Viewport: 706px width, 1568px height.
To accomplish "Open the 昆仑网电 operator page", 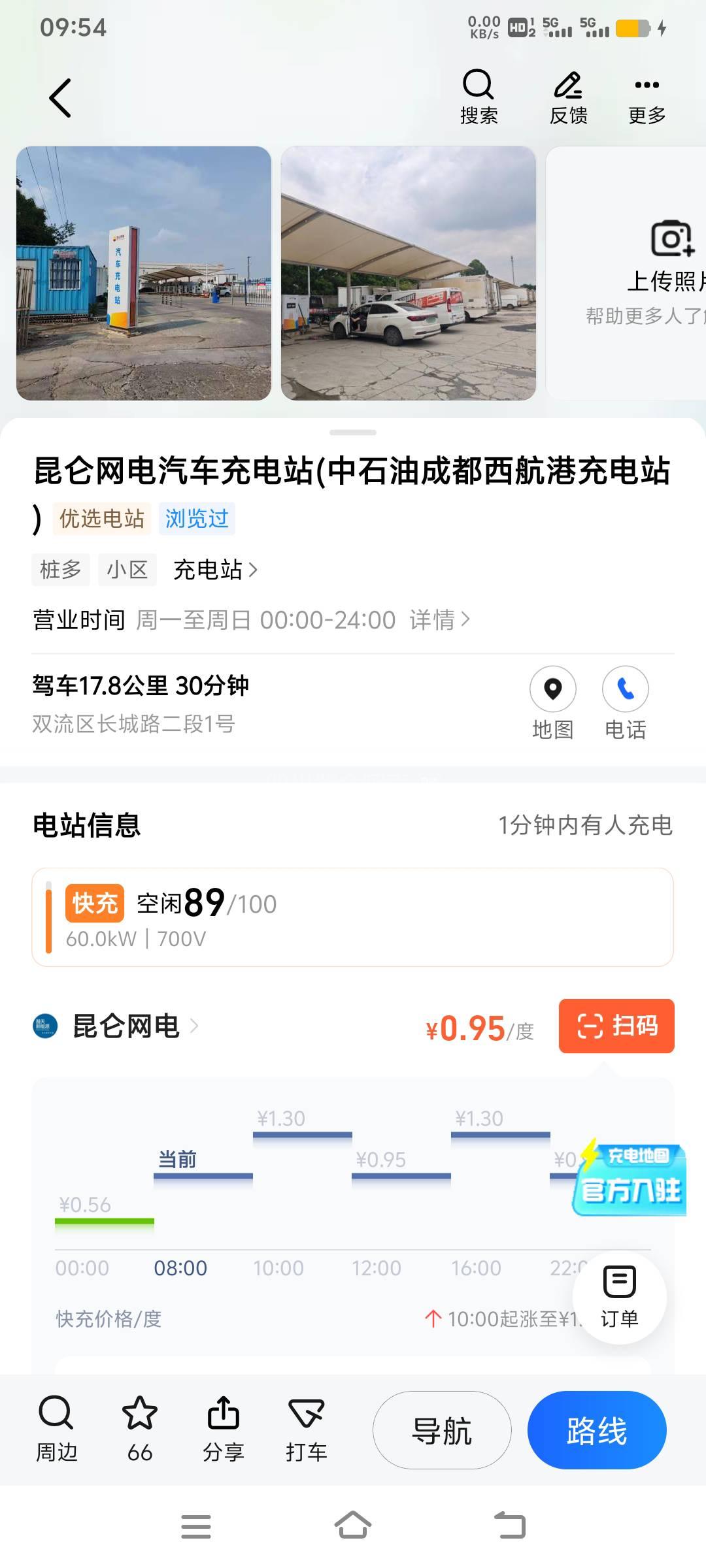I will [x=127, y=1026].
